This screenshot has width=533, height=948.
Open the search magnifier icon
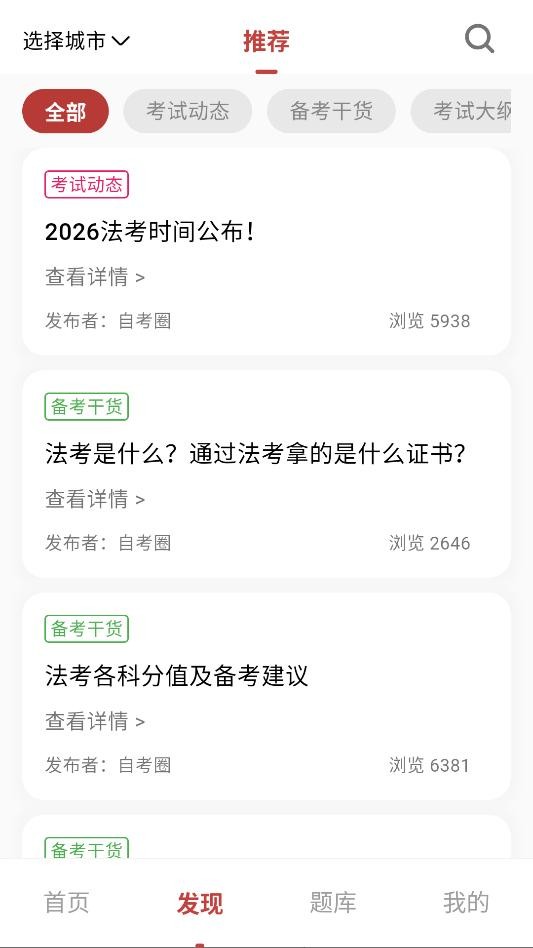[x=479, y=40]
